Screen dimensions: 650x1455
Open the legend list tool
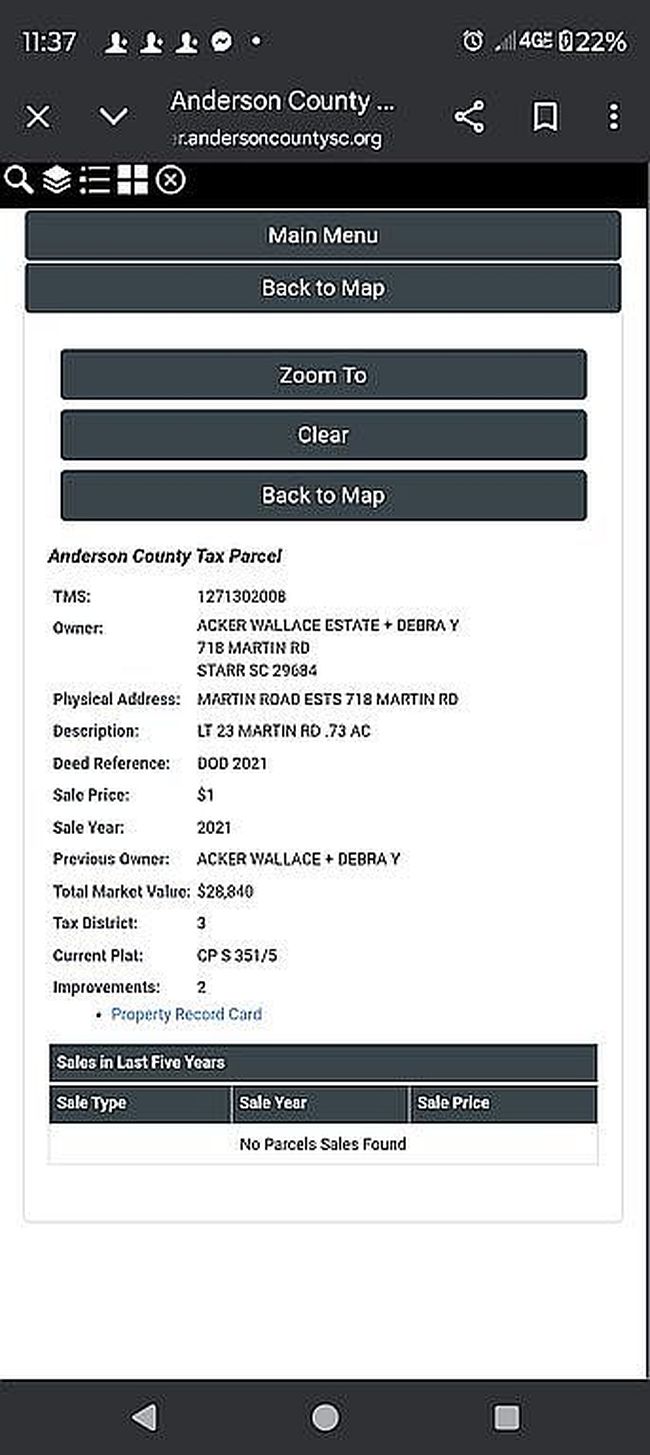click(94, 180)
